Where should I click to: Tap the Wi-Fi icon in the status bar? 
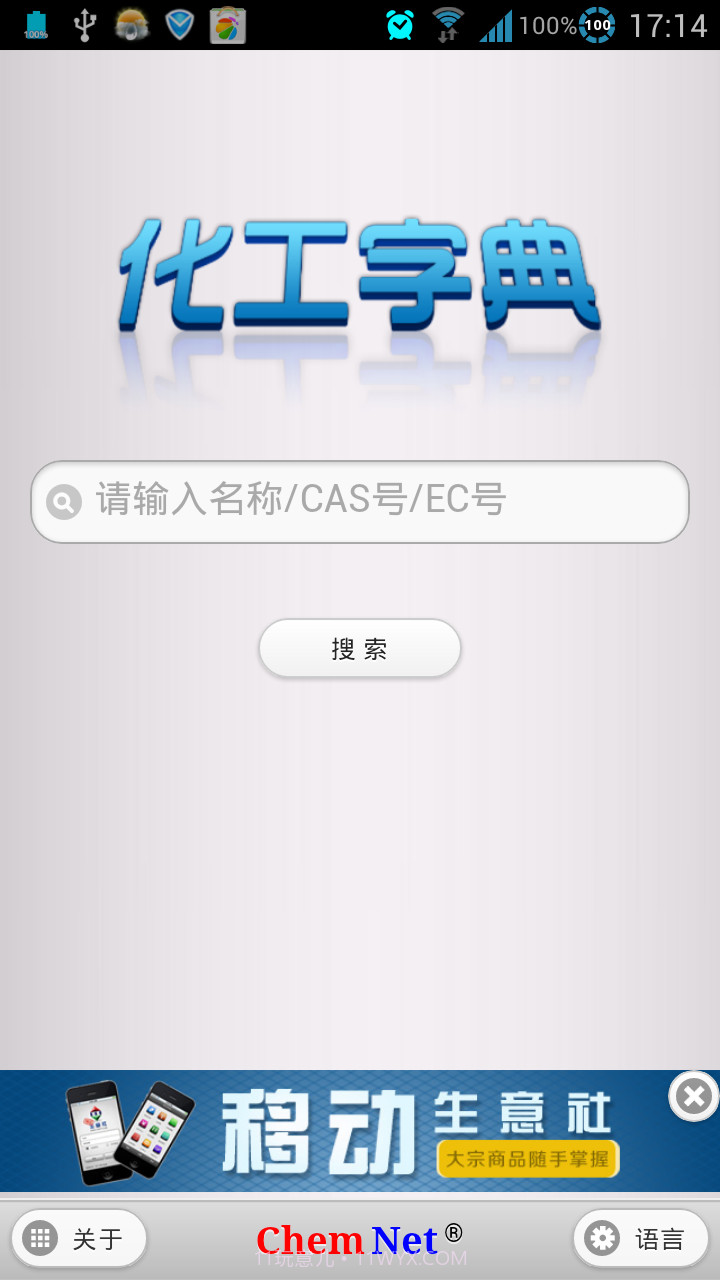pos(447,24)
